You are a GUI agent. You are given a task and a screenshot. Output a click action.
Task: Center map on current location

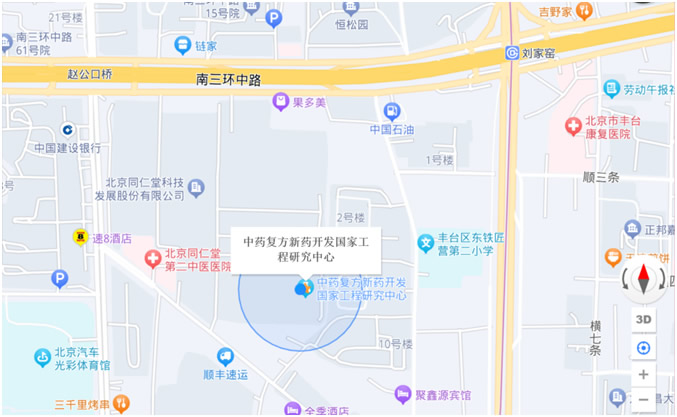tap(643, 348)
